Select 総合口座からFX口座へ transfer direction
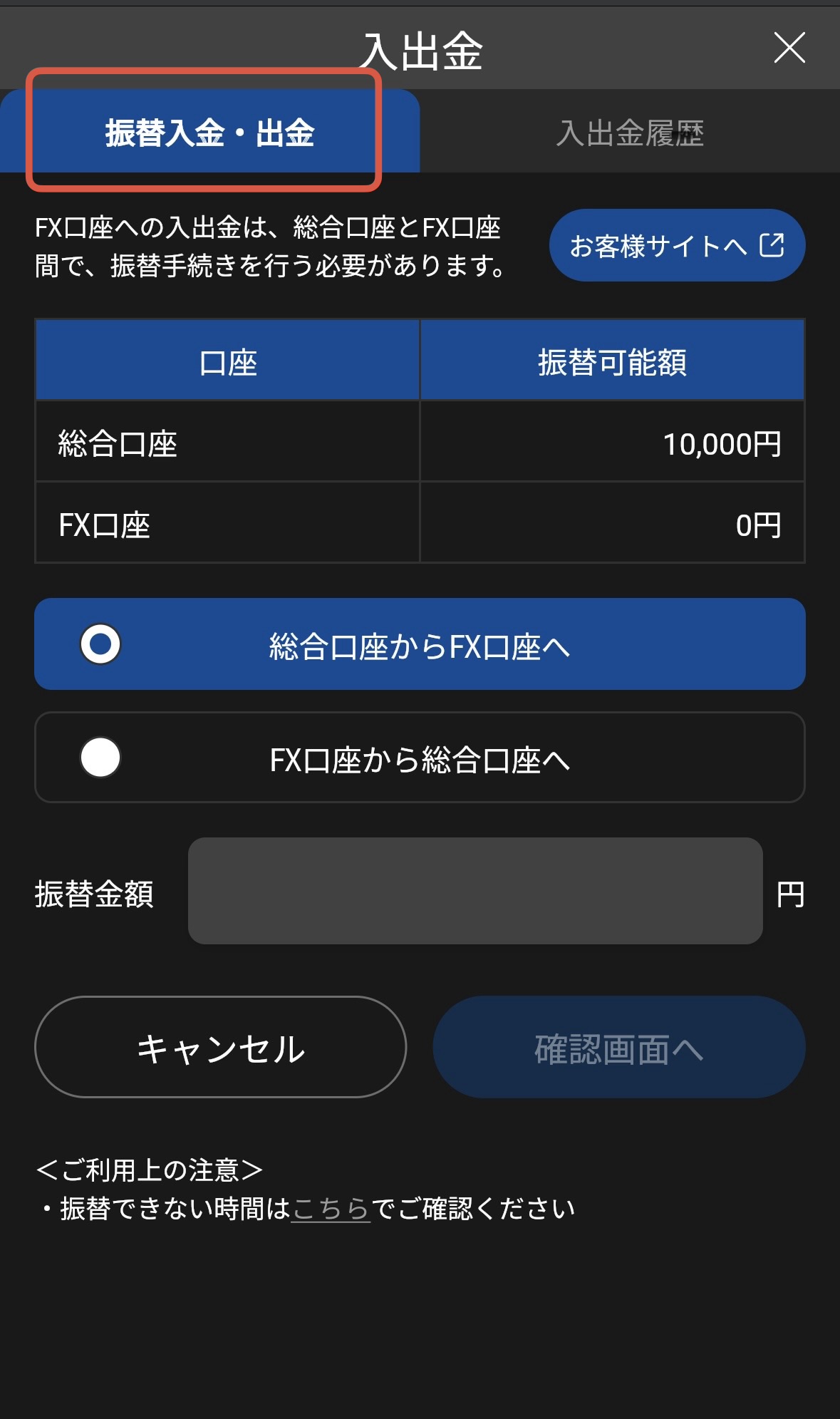 420,644
